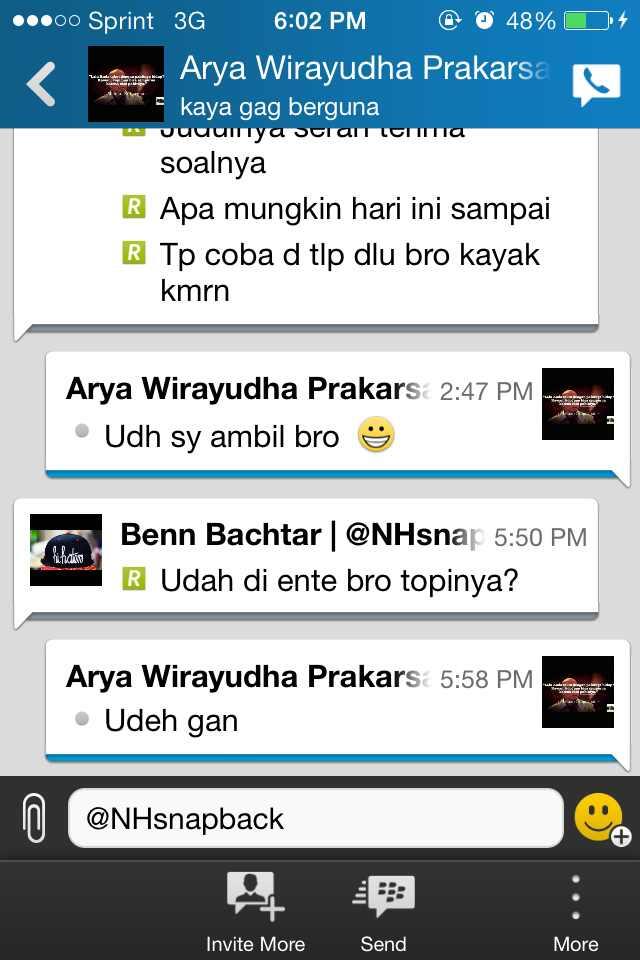Open Benn Bachtar's avatar
Viewport: 640px width, 960px height.
(66, 550)
